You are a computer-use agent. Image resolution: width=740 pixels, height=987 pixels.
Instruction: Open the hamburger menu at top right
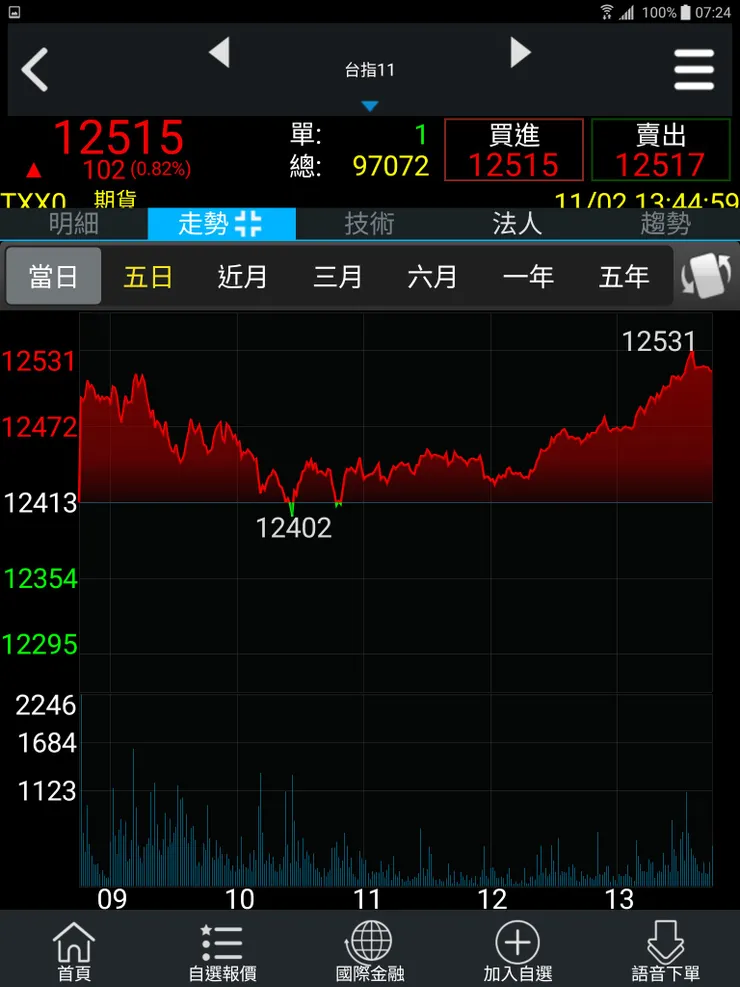(x=694, y=69)
